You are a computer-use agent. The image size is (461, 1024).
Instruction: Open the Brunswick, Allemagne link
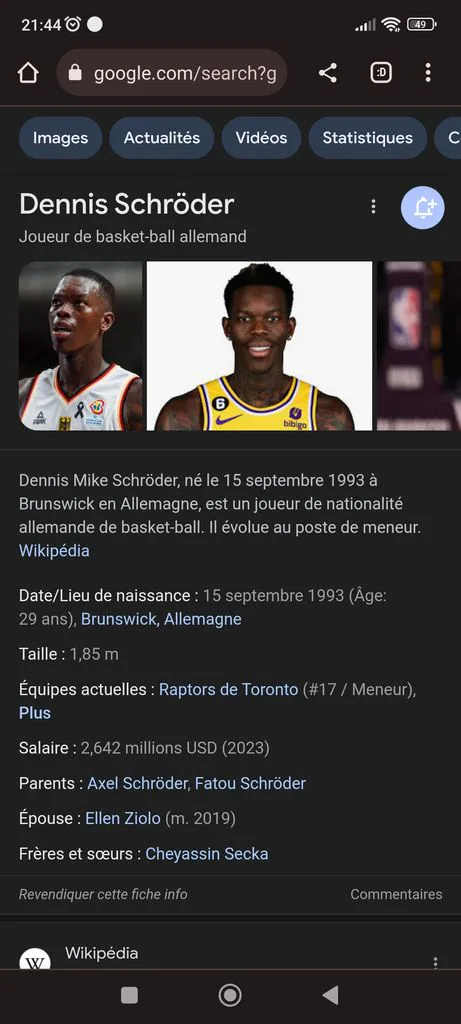[x=161, y=619]
